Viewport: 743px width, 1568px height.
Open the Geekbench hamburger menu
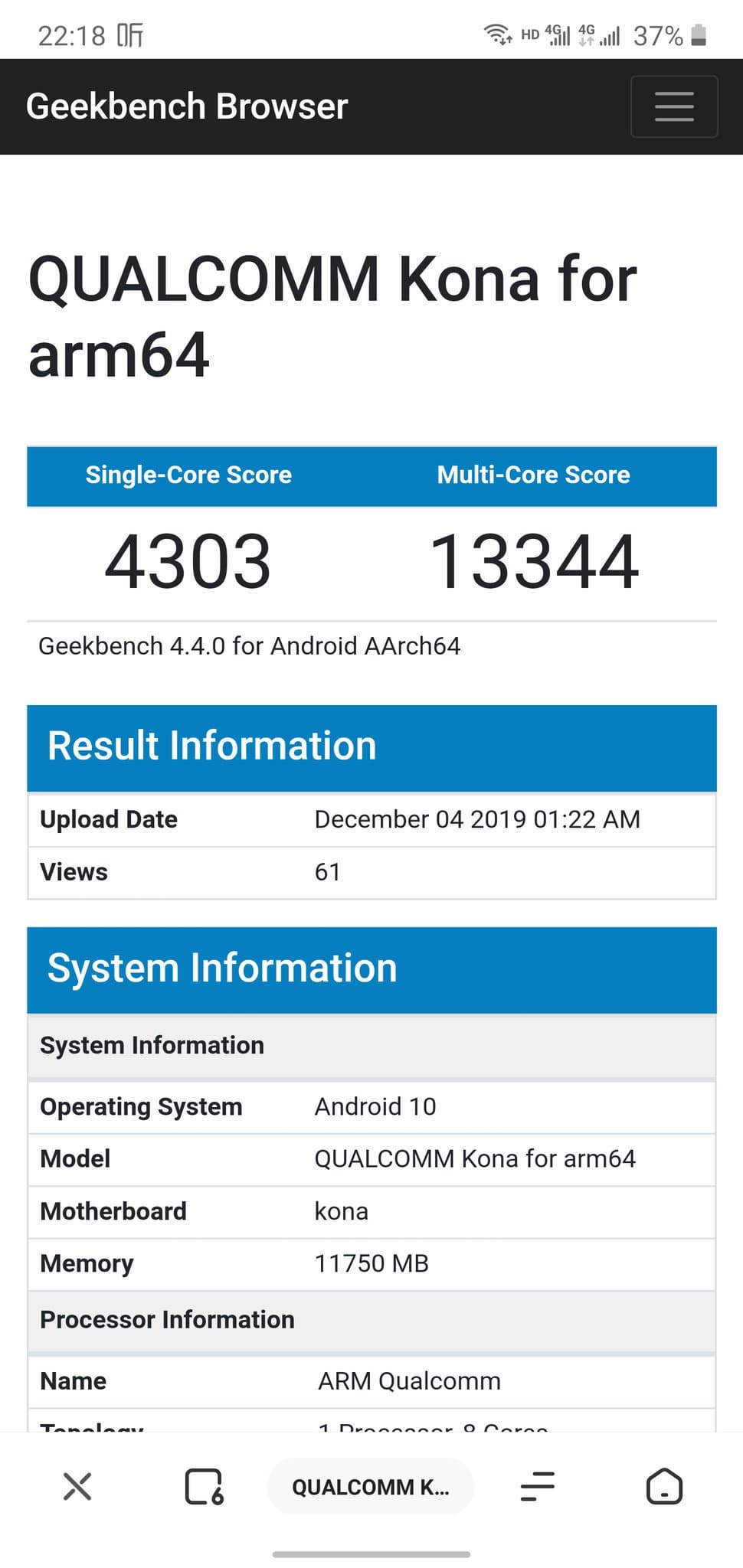674,106
